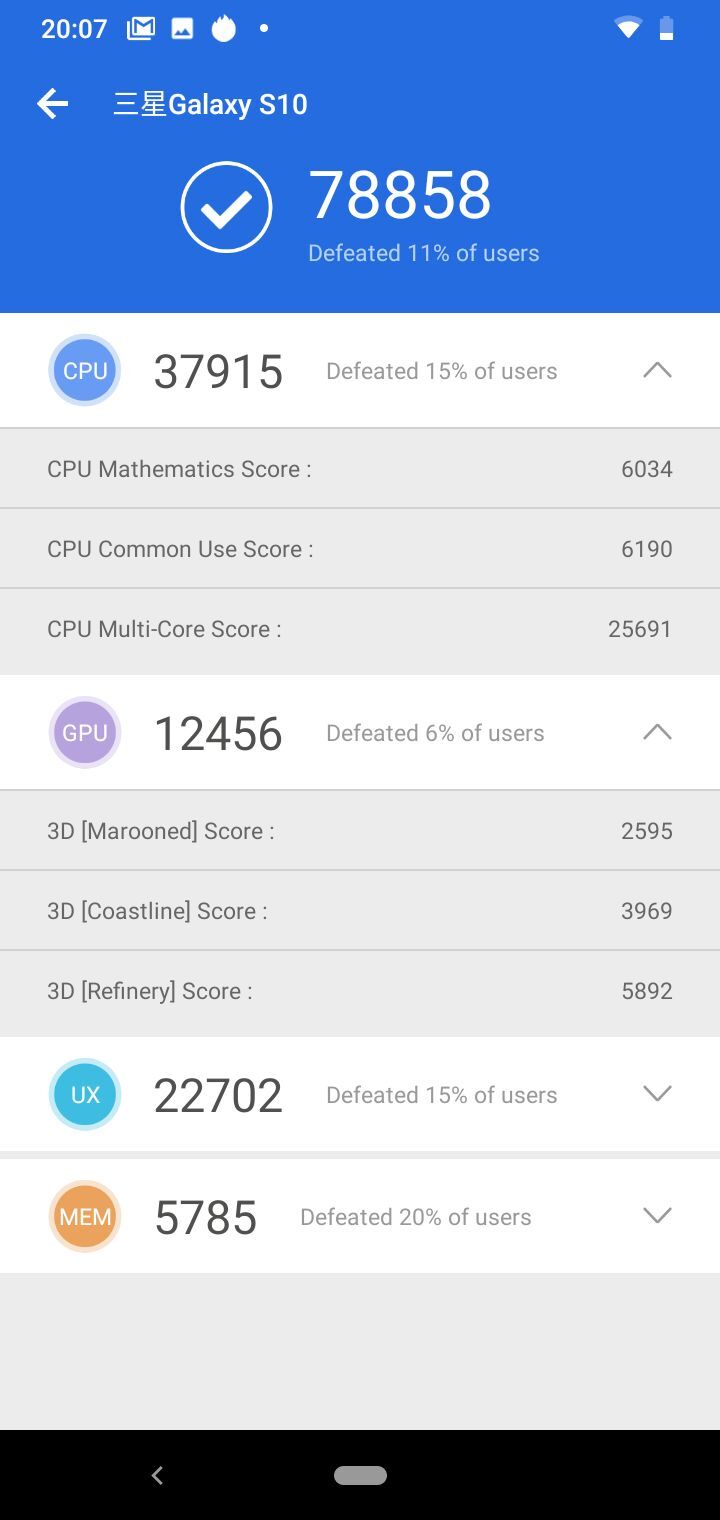Collapse the CPU score section
Image resolution: width=720 pixels, height=1520 pixels.
pyautogui.click(x=656, y=370)
